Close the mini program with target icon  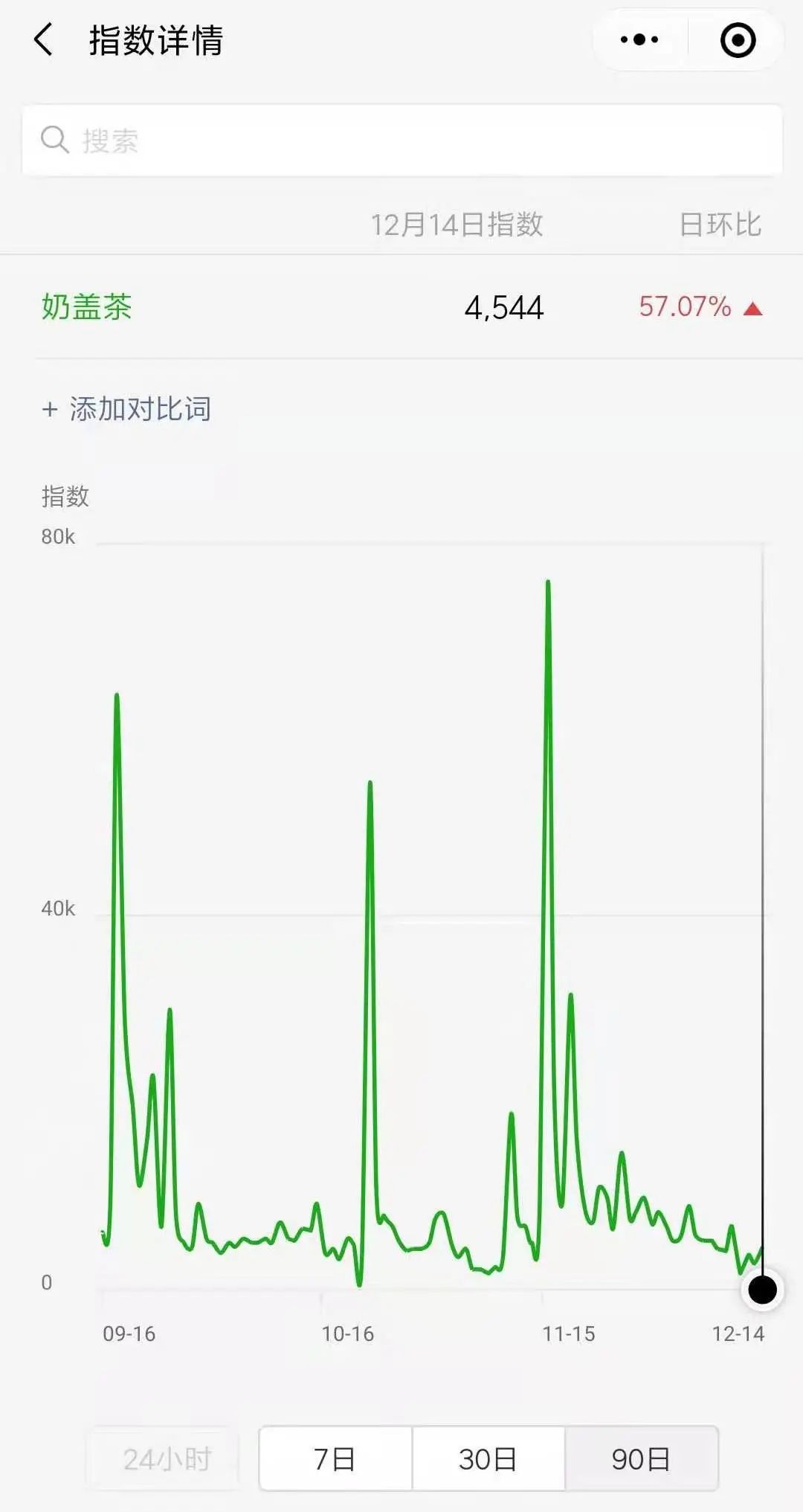[738, 39]
